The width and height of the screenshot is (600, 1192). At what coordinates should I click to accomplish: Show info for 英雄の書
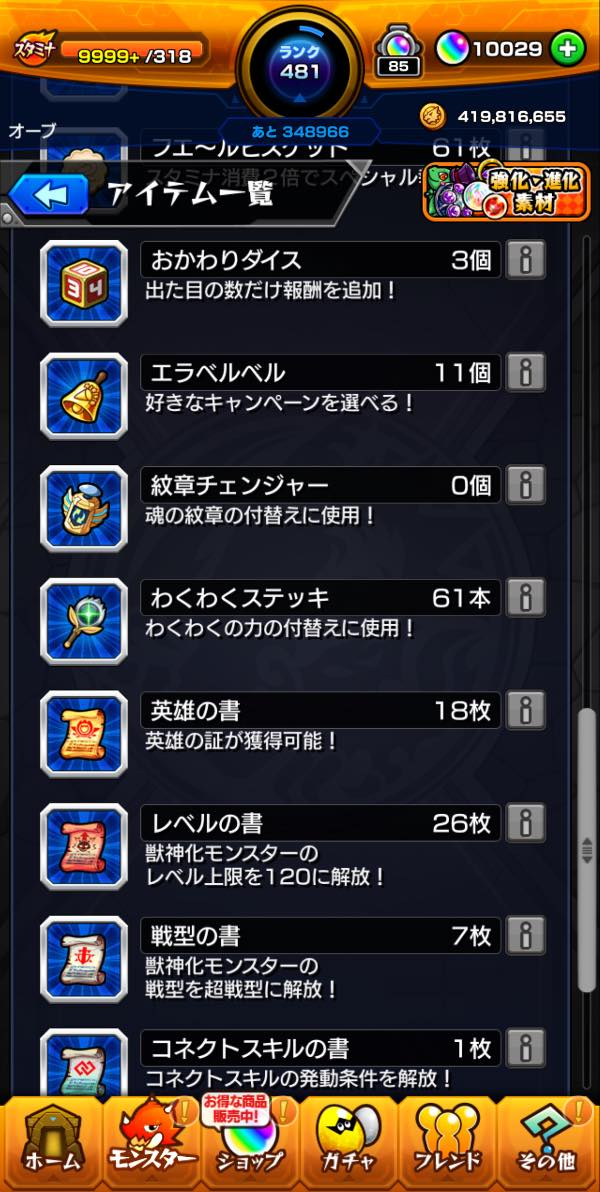pos(526,711)
